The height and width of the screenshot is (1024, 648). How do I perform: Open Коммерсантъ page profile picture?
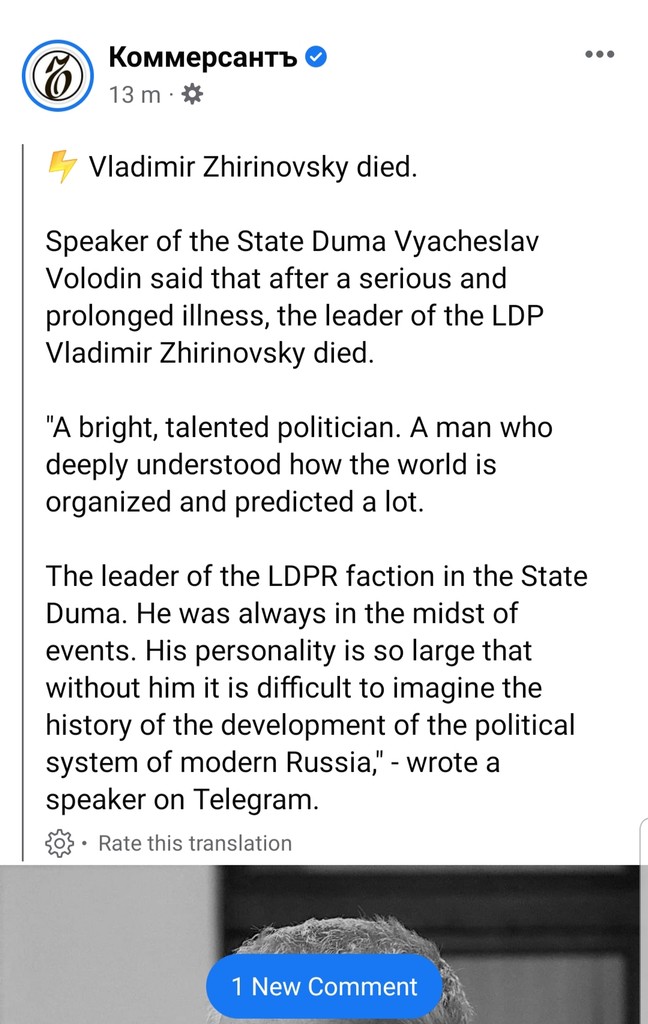point(59,76)
